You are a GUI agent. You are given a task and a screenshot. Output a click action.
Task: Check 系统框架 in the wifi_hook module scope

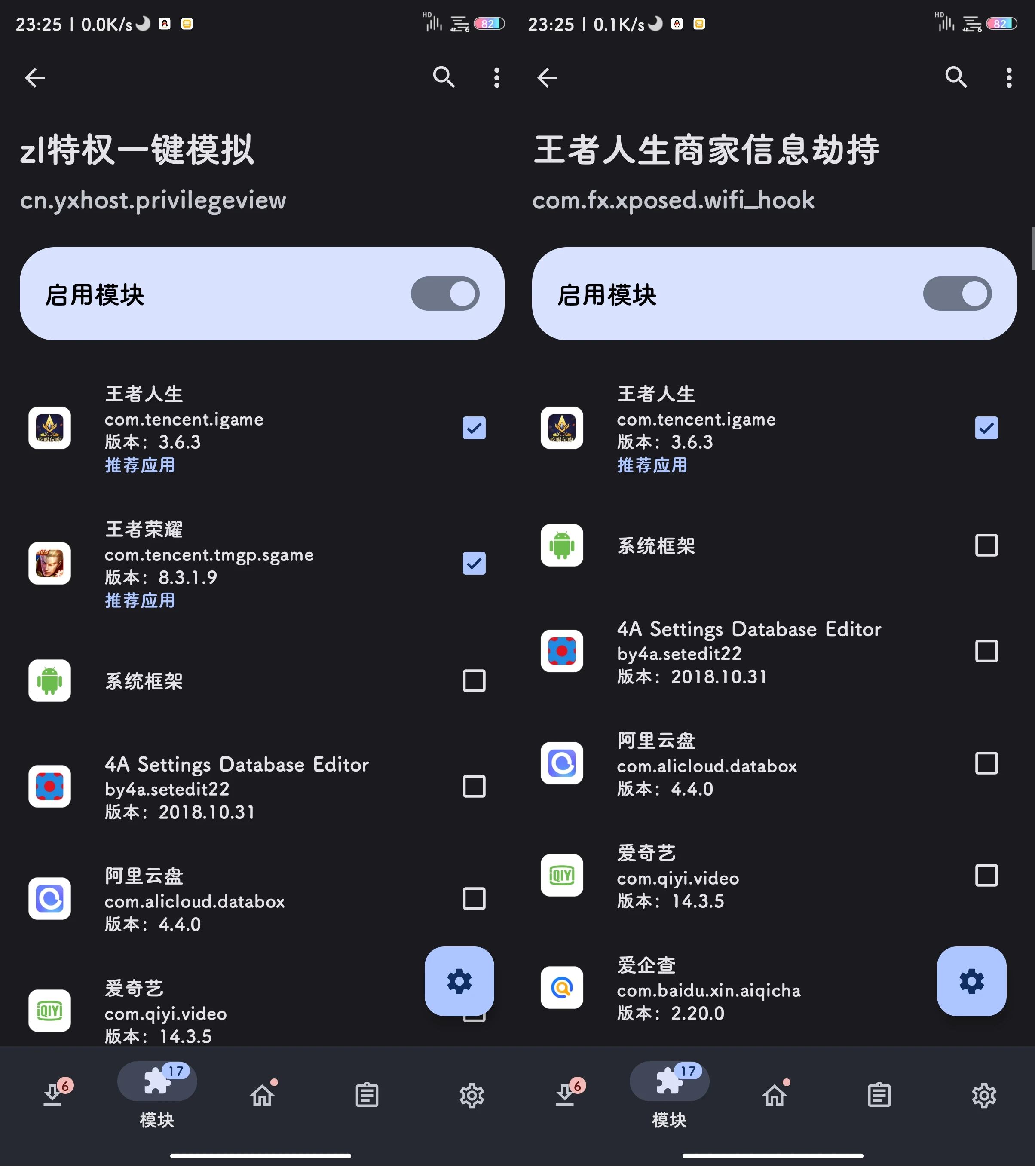(986, 545)
